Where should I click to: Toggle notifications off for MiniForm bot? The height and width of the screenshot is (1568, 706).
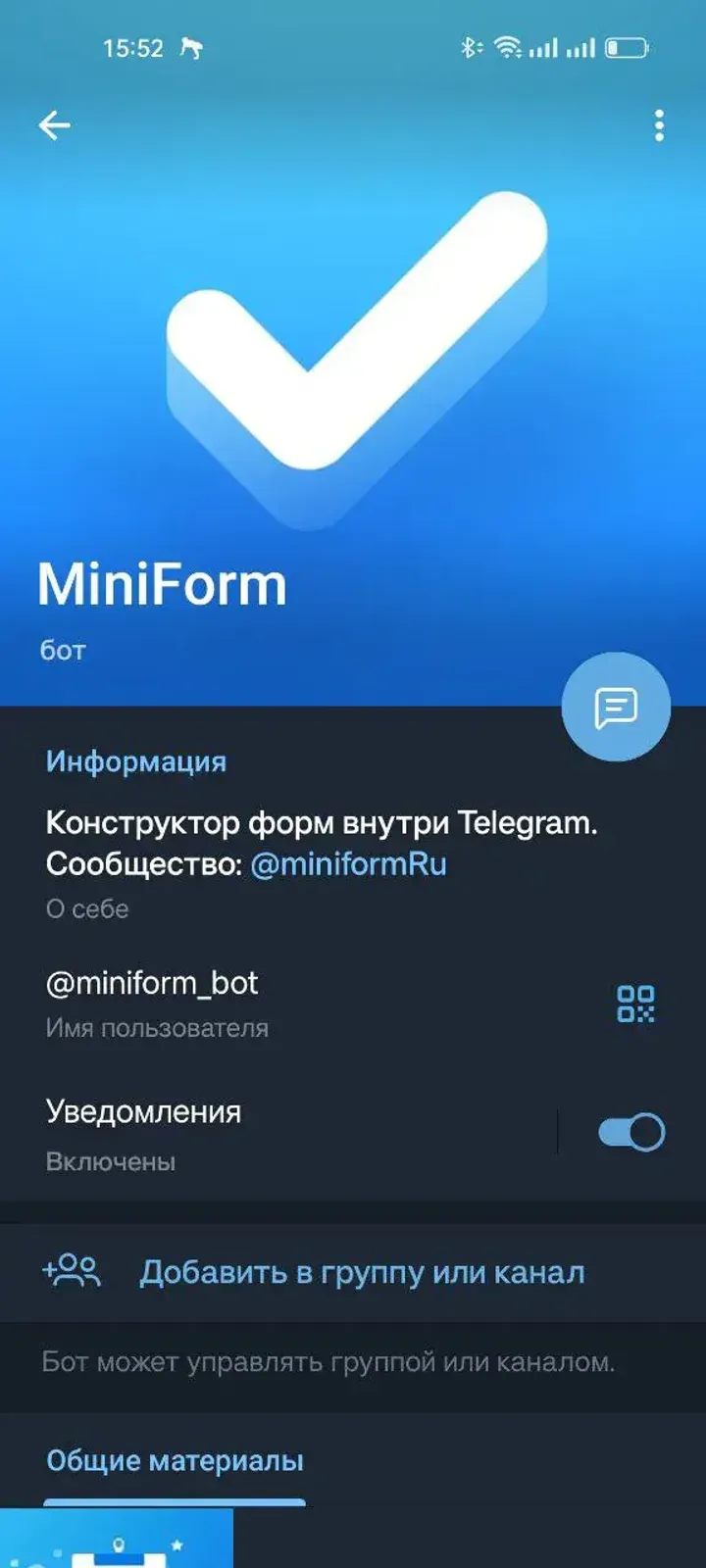tap(629, 1132)
